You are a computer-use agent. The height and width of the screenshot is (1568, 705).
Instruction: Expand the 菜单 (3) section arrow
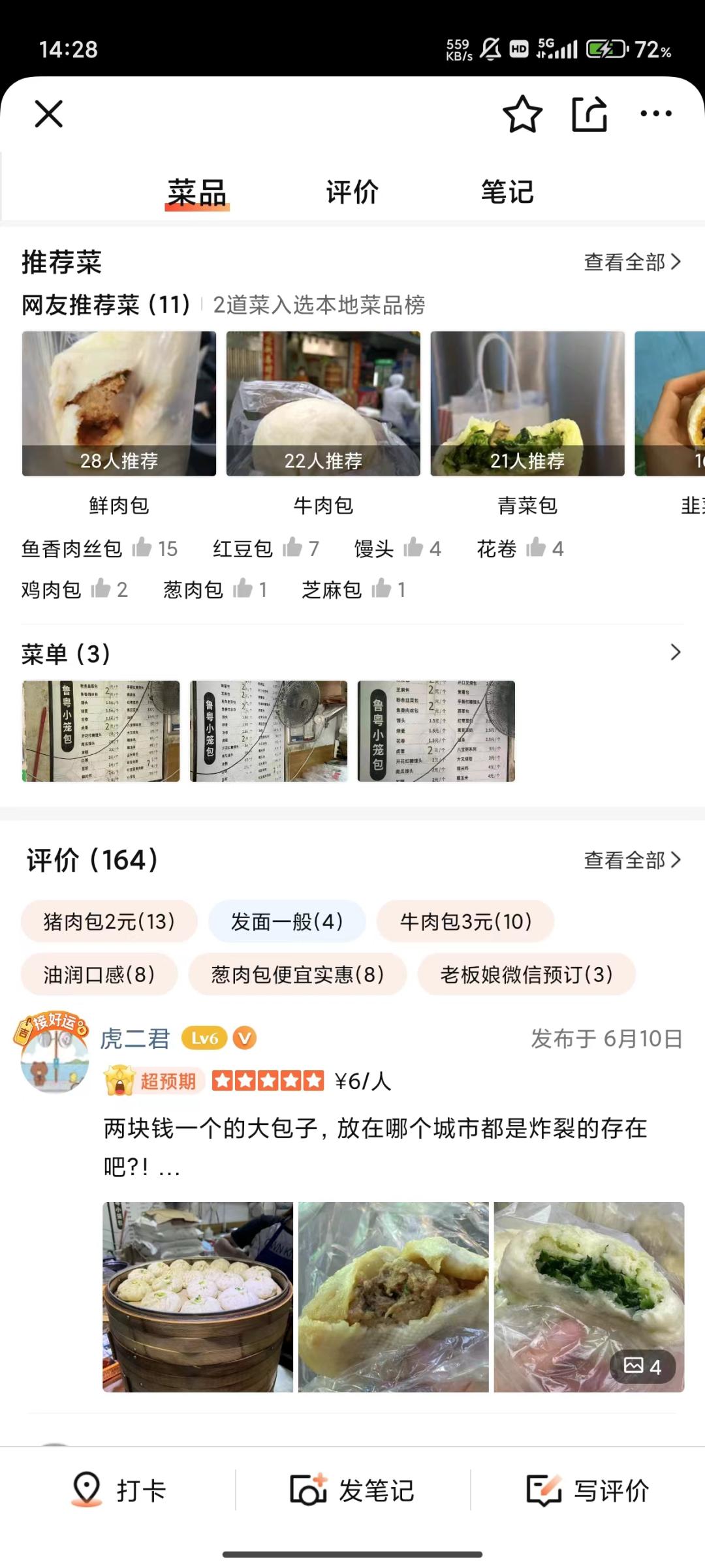point(676,653)
